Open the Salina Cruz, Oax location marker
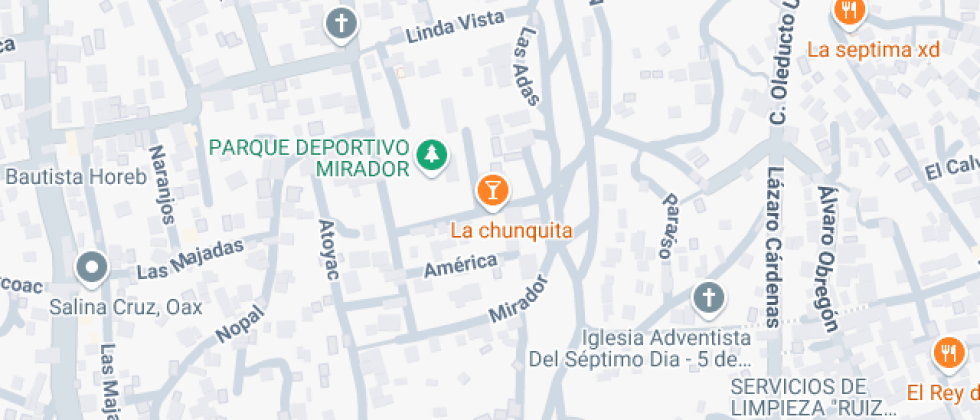 point(93,267)
